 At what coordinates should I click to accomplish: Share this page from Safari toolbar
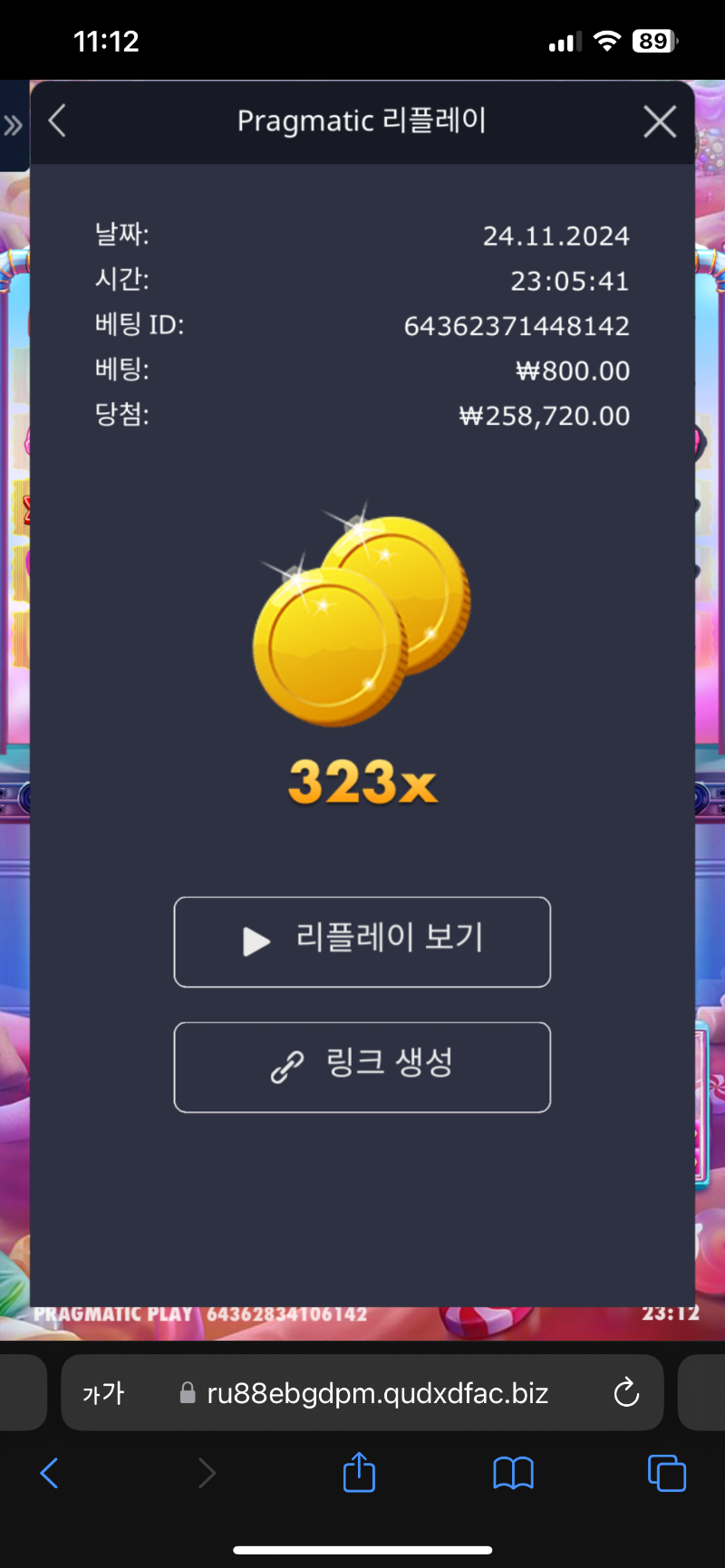pyautogui.click(x=359, y=1473)
